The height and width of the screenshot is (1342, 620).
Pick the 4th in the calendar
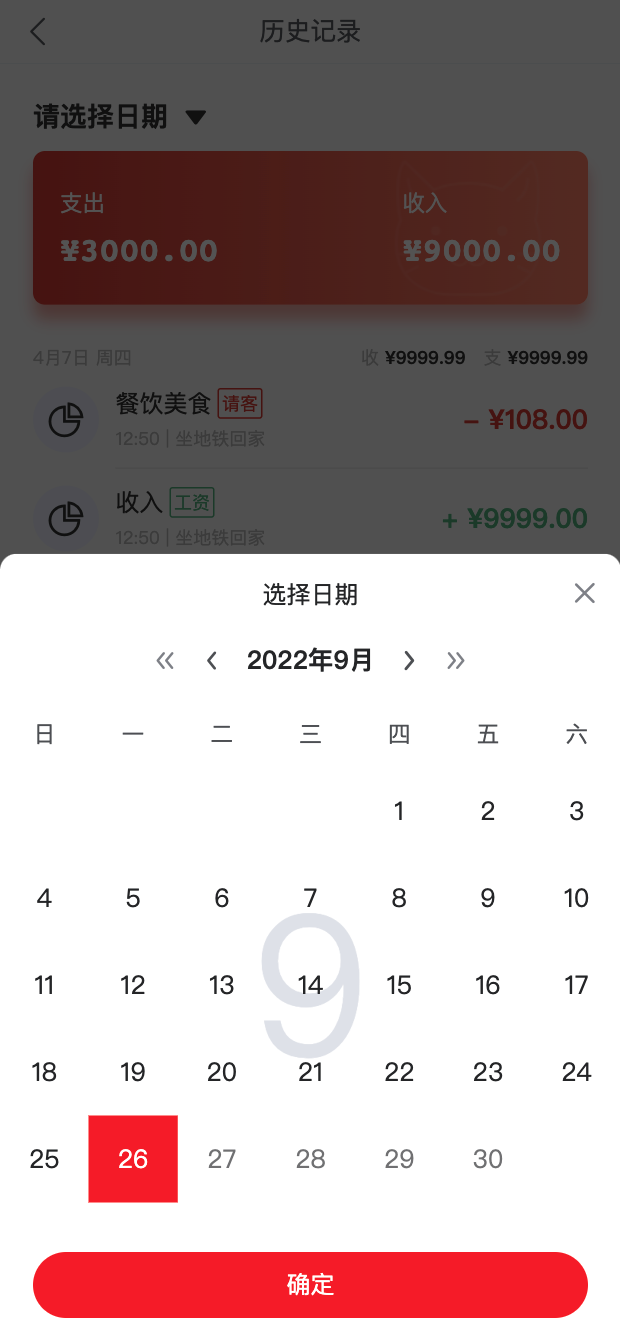pos(44,898)
